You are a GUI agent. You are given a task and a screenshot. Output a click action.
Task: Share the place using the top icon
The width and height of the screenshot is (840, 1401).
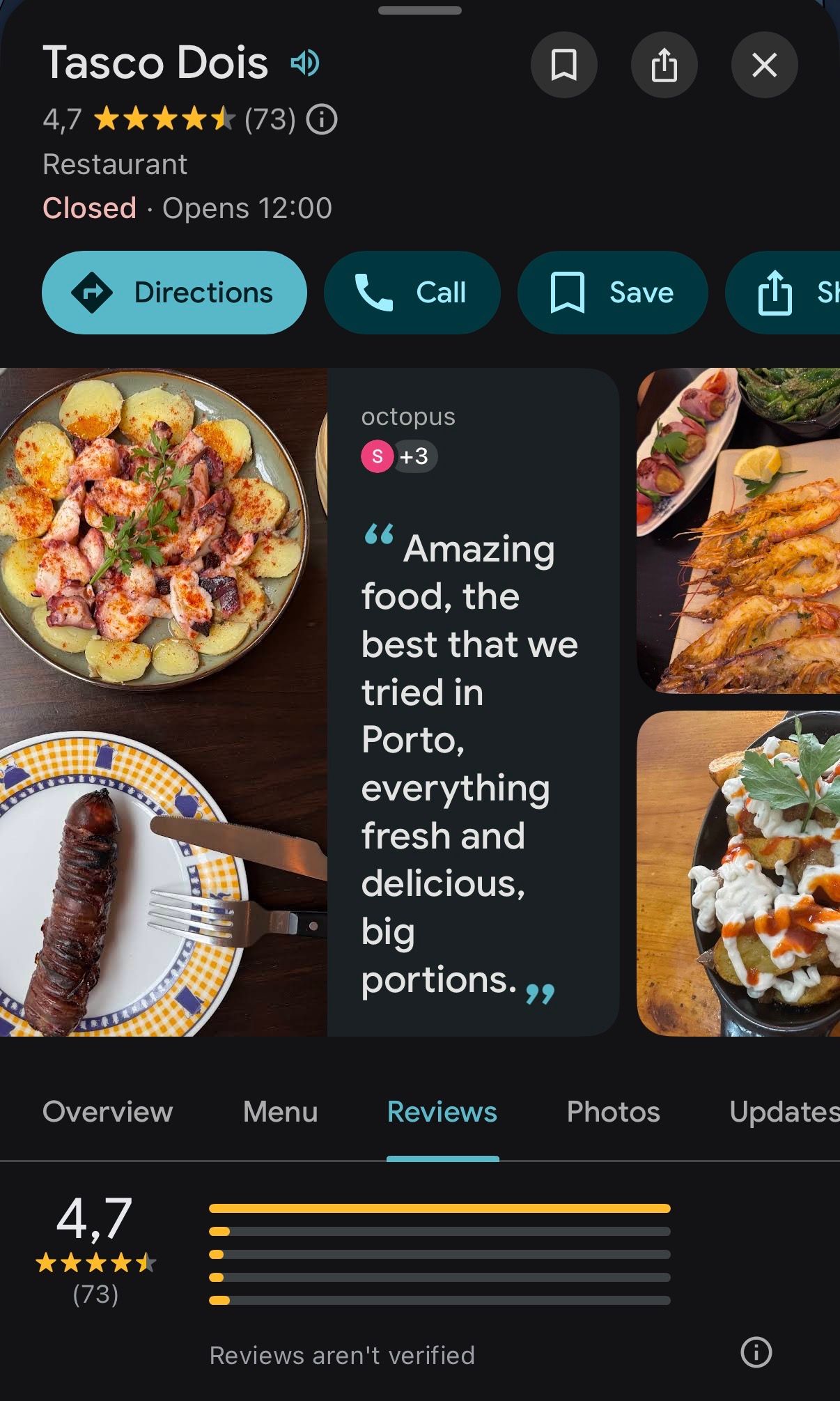click(664, 65)
